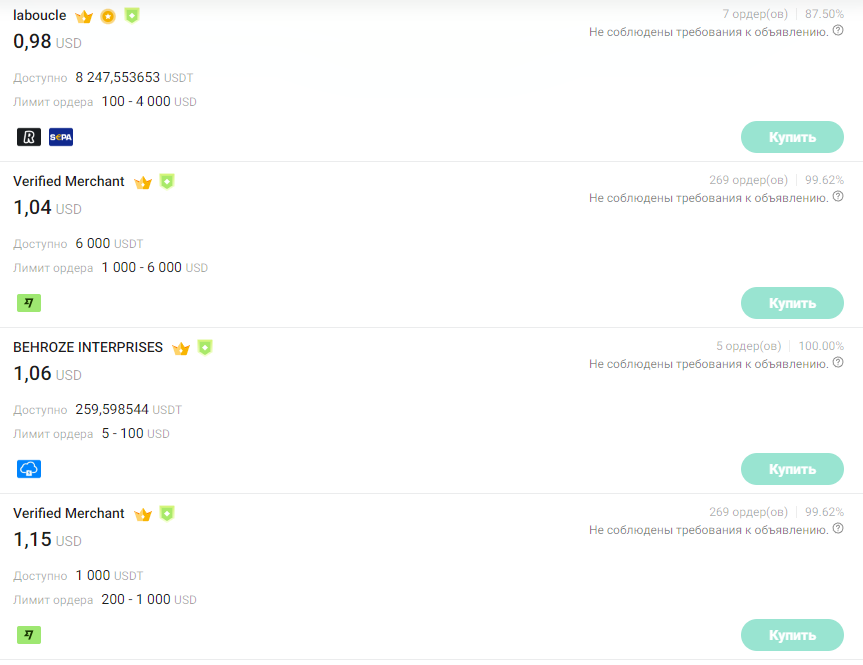Tap Купить on the BEHROZE INTERPRISES offer
Screen dimensions: 863x665
click(792, 469)
